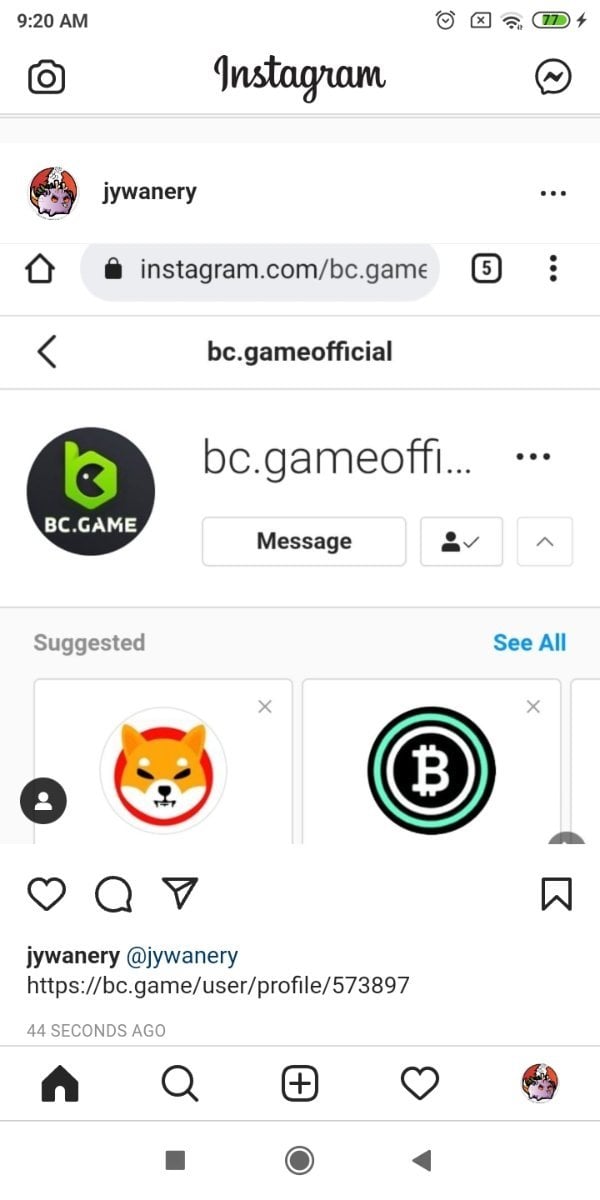The height and width of the screenshot is (1200, 600).
Task: Bookmark jywanery's post
Action: click(556, 893)
